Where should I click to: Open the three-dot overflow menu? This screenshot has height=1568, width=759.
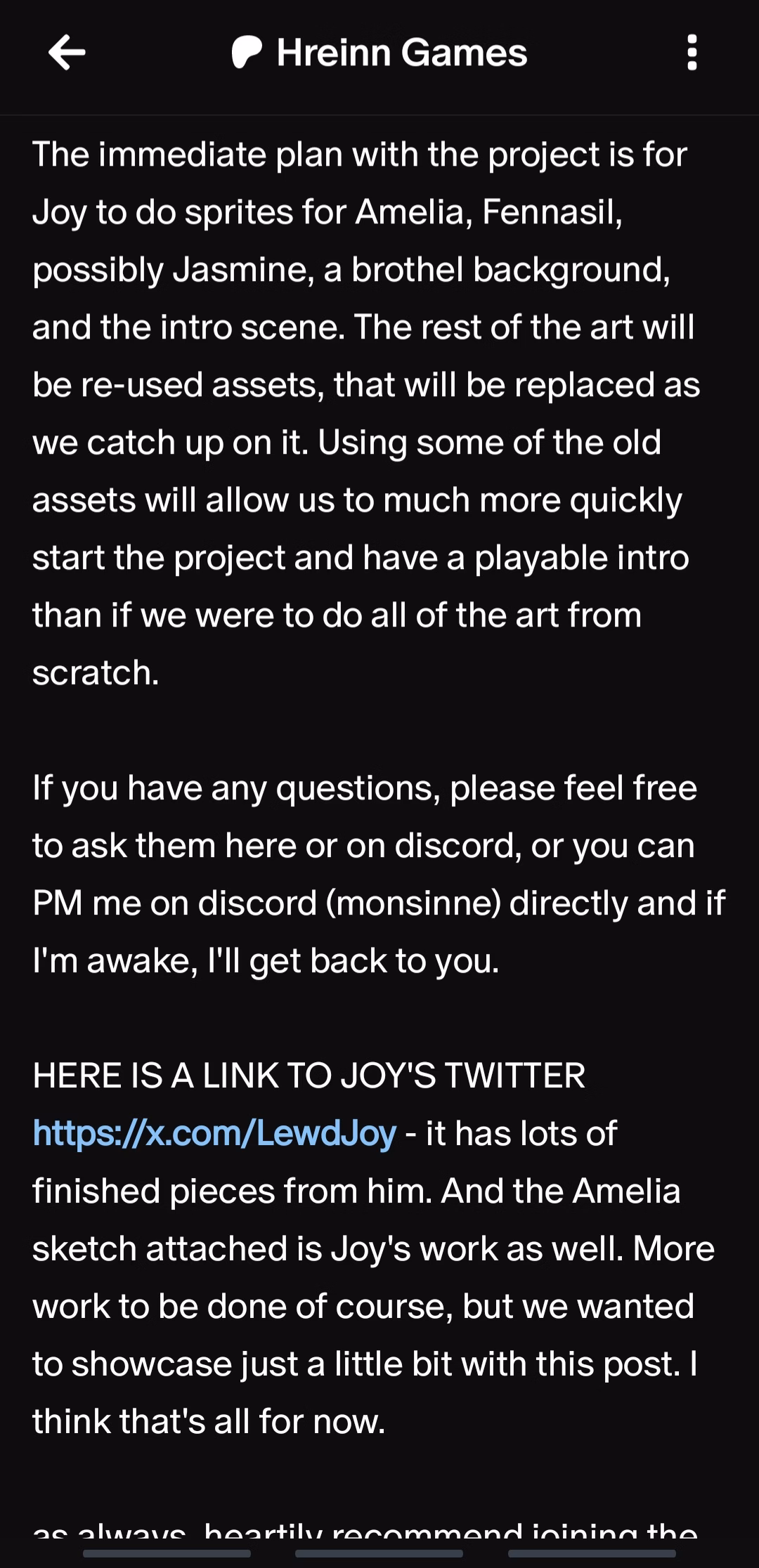click(692, 53)
